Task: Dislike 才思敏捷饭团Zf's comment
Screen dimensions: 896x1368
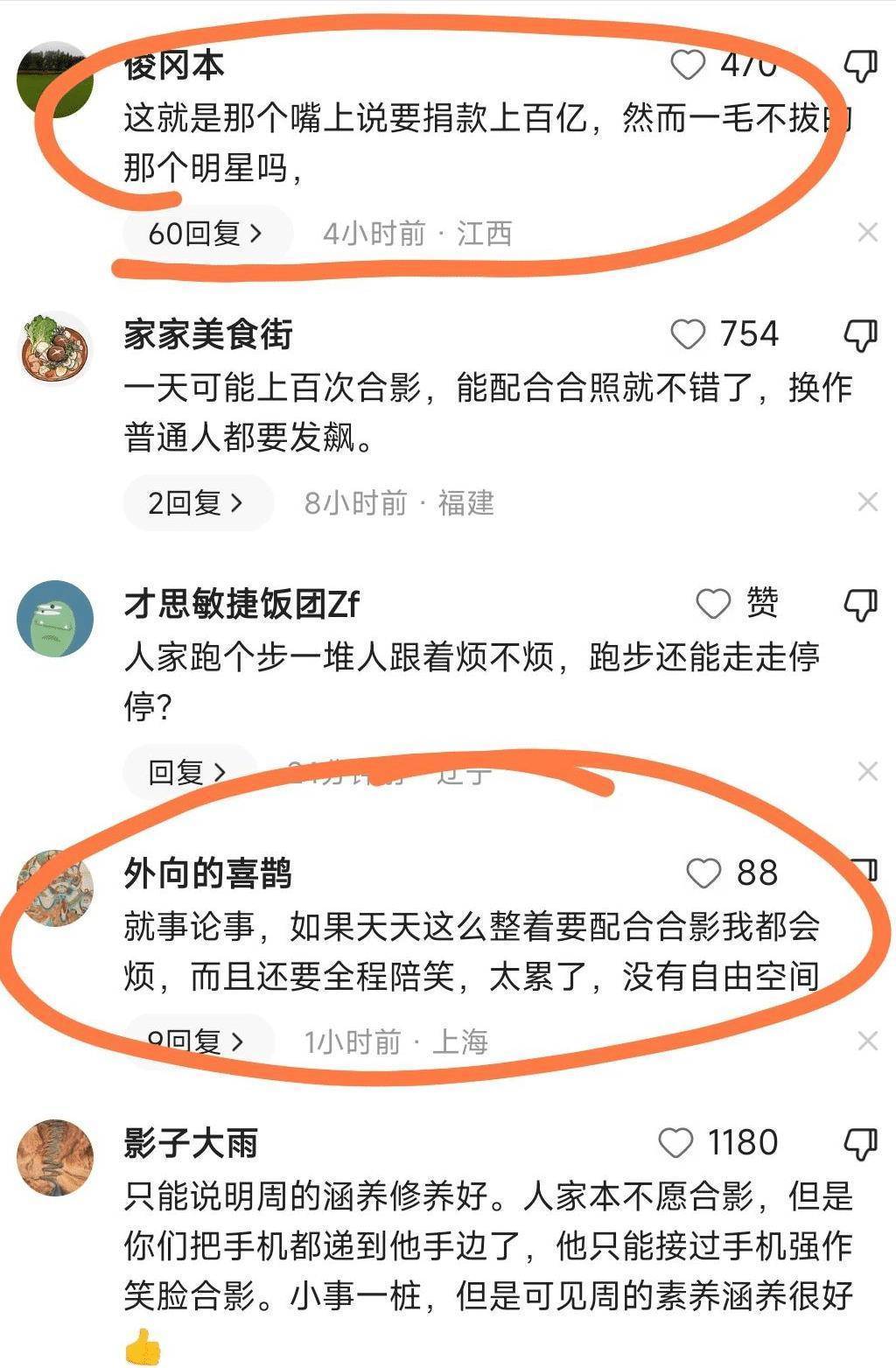Action: (x=859, y=604)
